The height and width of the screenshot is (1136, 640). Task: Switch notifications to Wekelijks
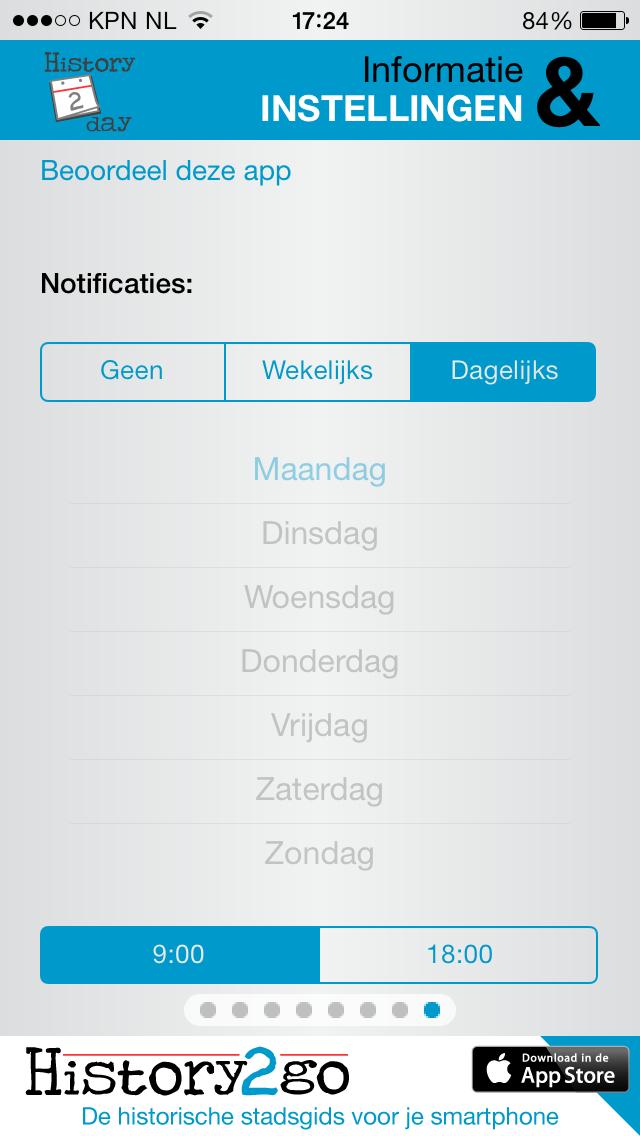tap(317, 371)
